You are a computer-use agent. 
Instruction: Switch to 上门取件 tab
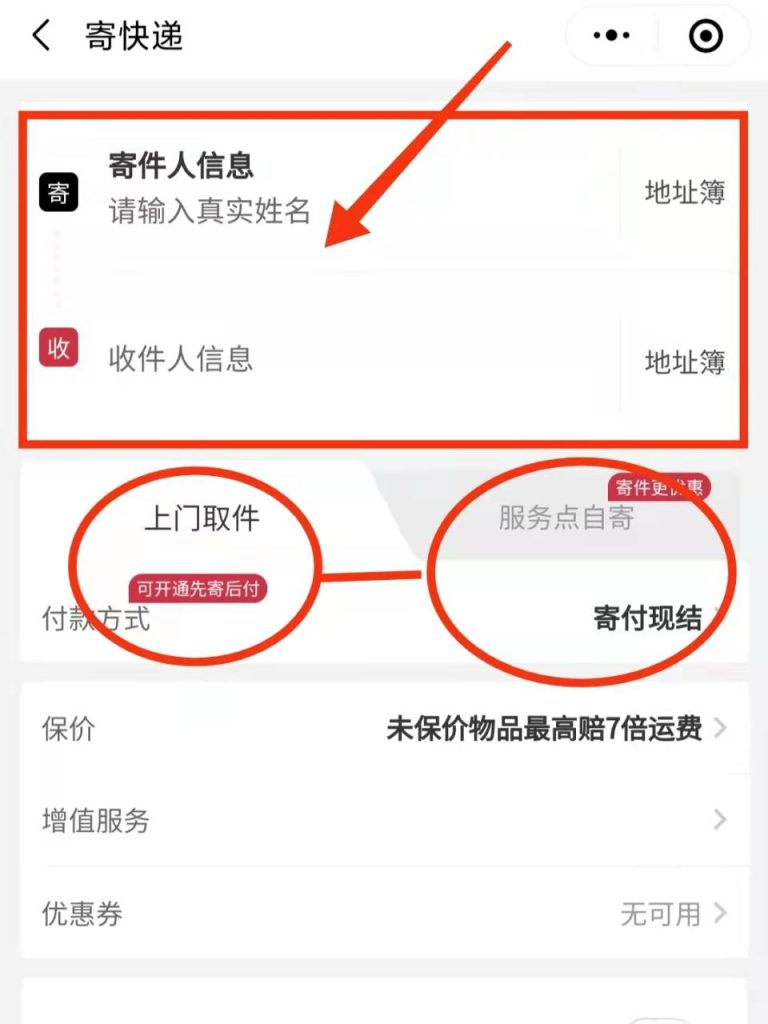(202, 518)
